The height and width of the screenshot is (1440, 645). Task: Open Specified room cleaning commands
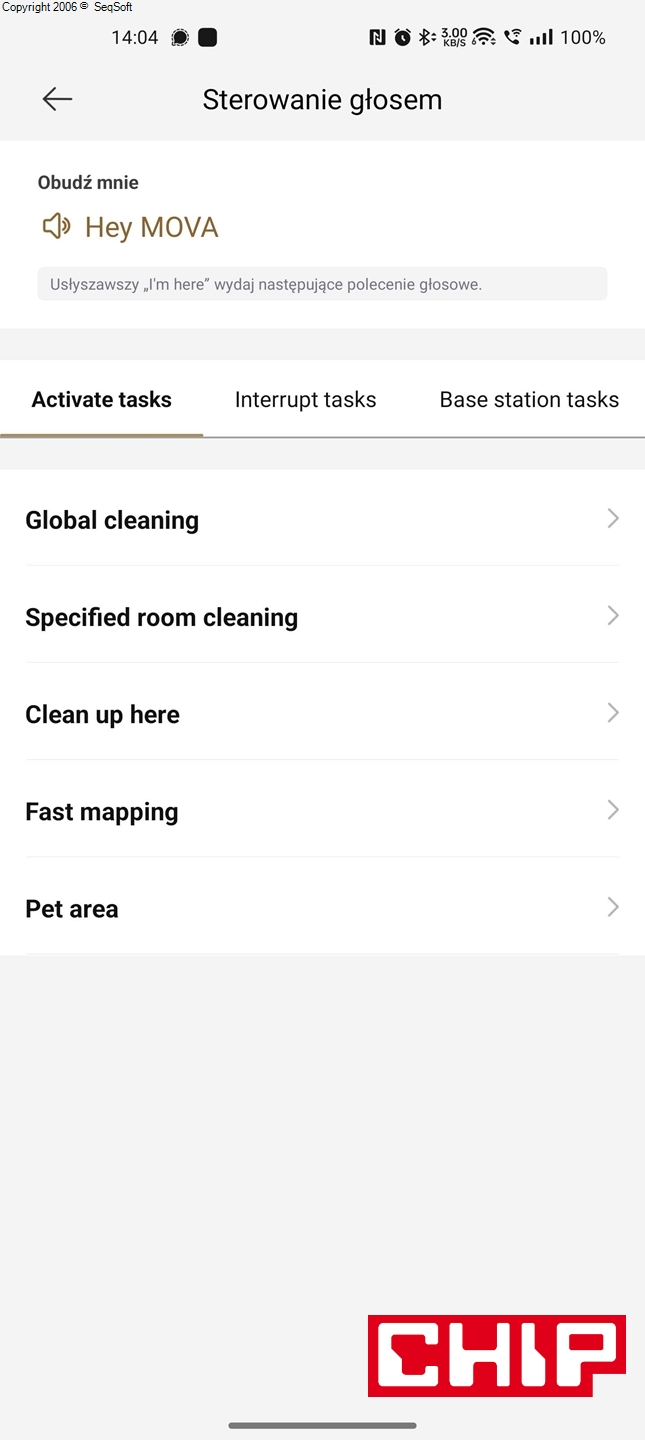point(322,616)
